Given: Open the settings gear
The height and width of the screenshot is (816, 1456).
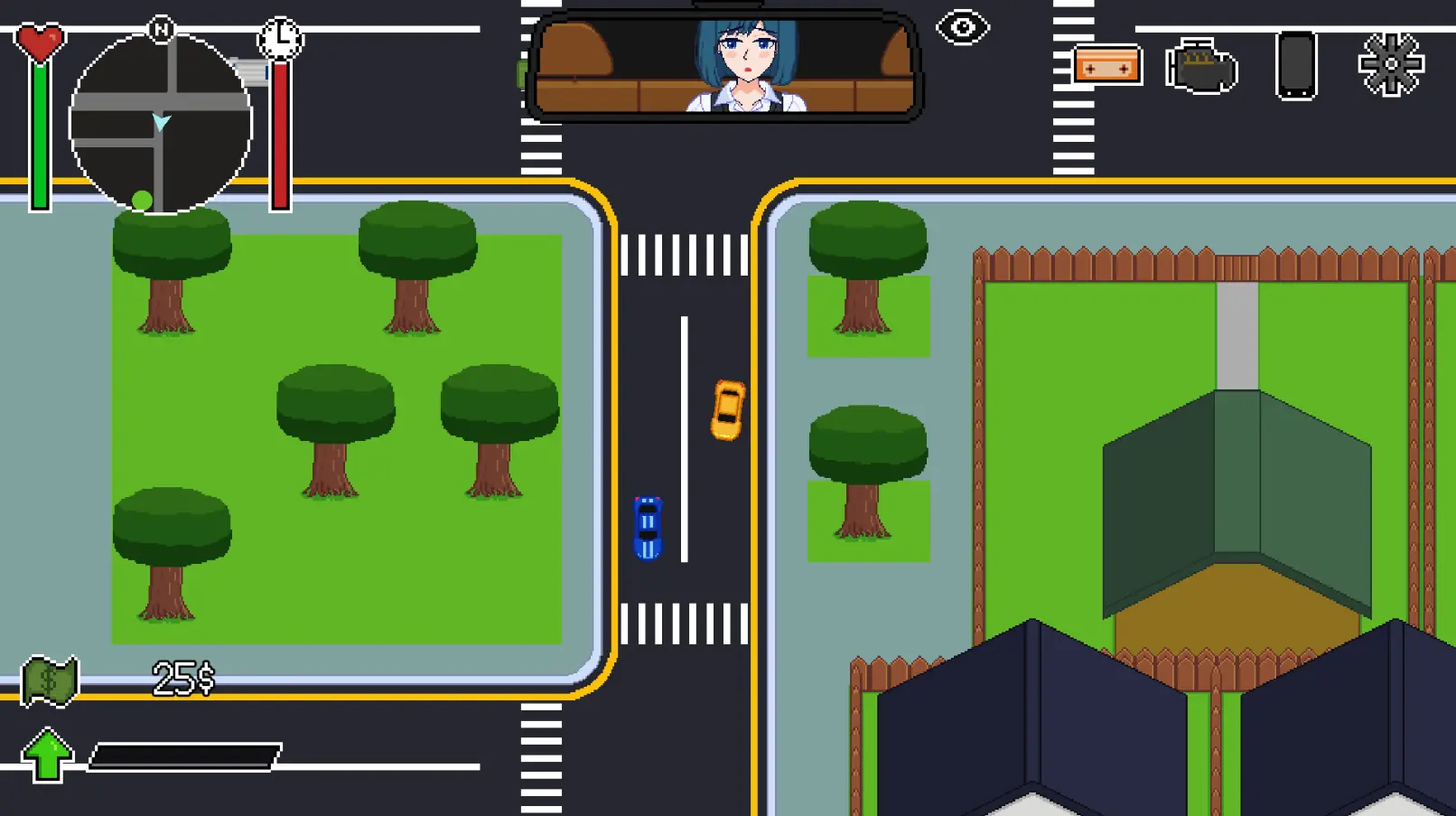Looking at the screenshot, I should pyautogui.click(x=1391, y=64).
